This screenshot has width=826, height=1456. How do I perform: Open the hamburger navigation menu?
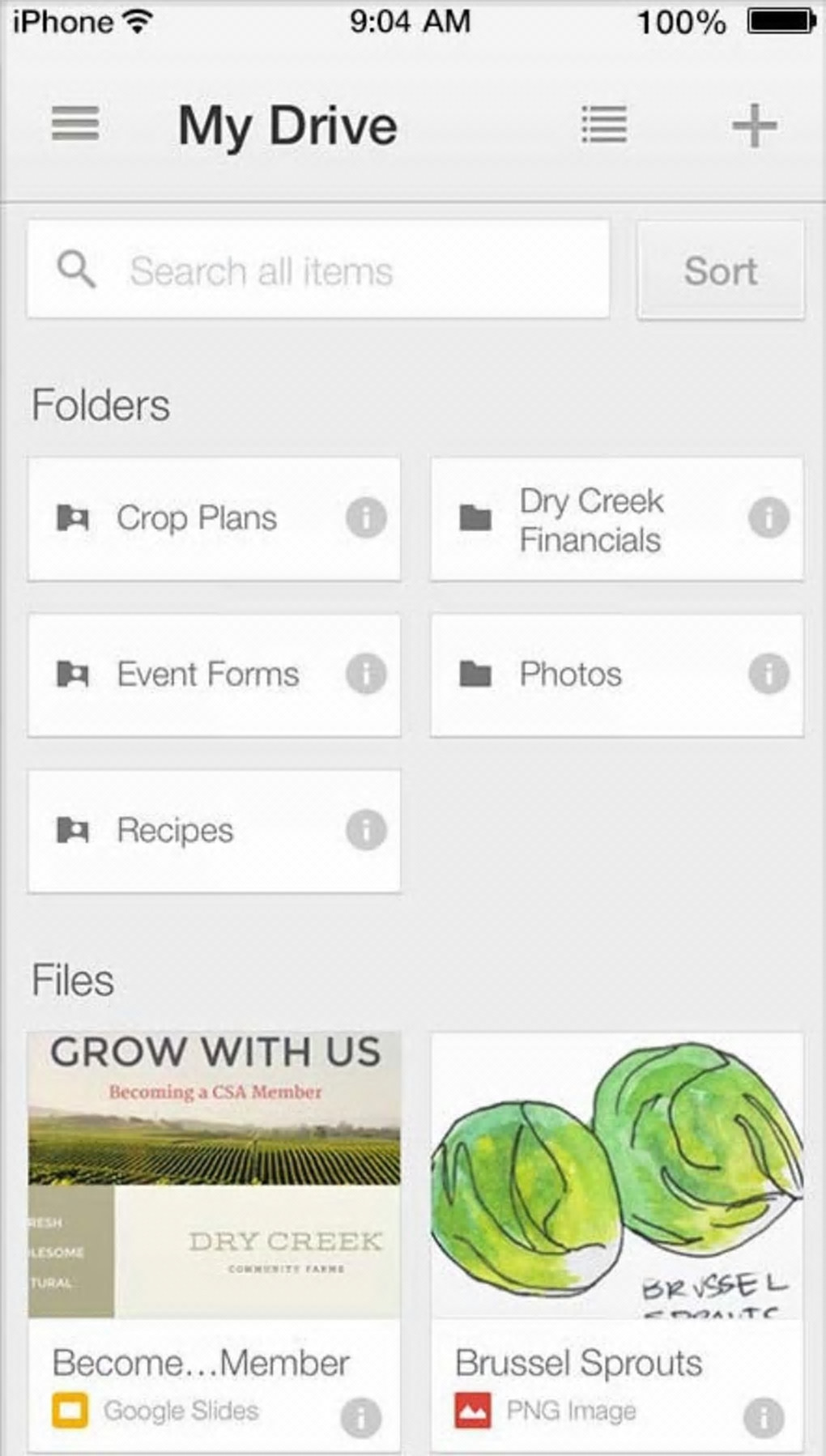tap(75, 124)
